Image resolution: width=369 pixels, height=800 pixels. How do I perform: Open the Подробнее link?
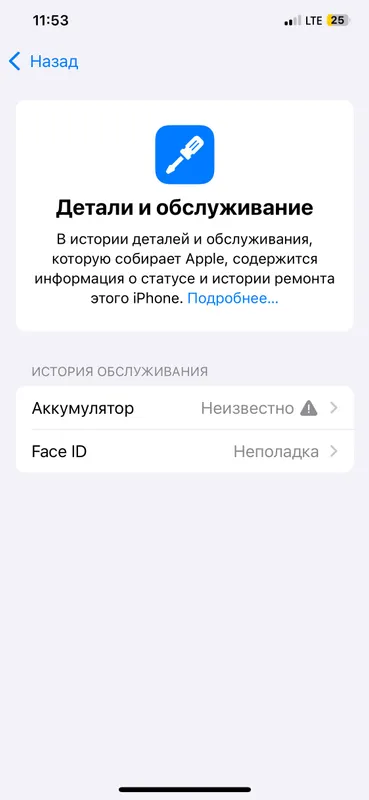click(233, 299)
